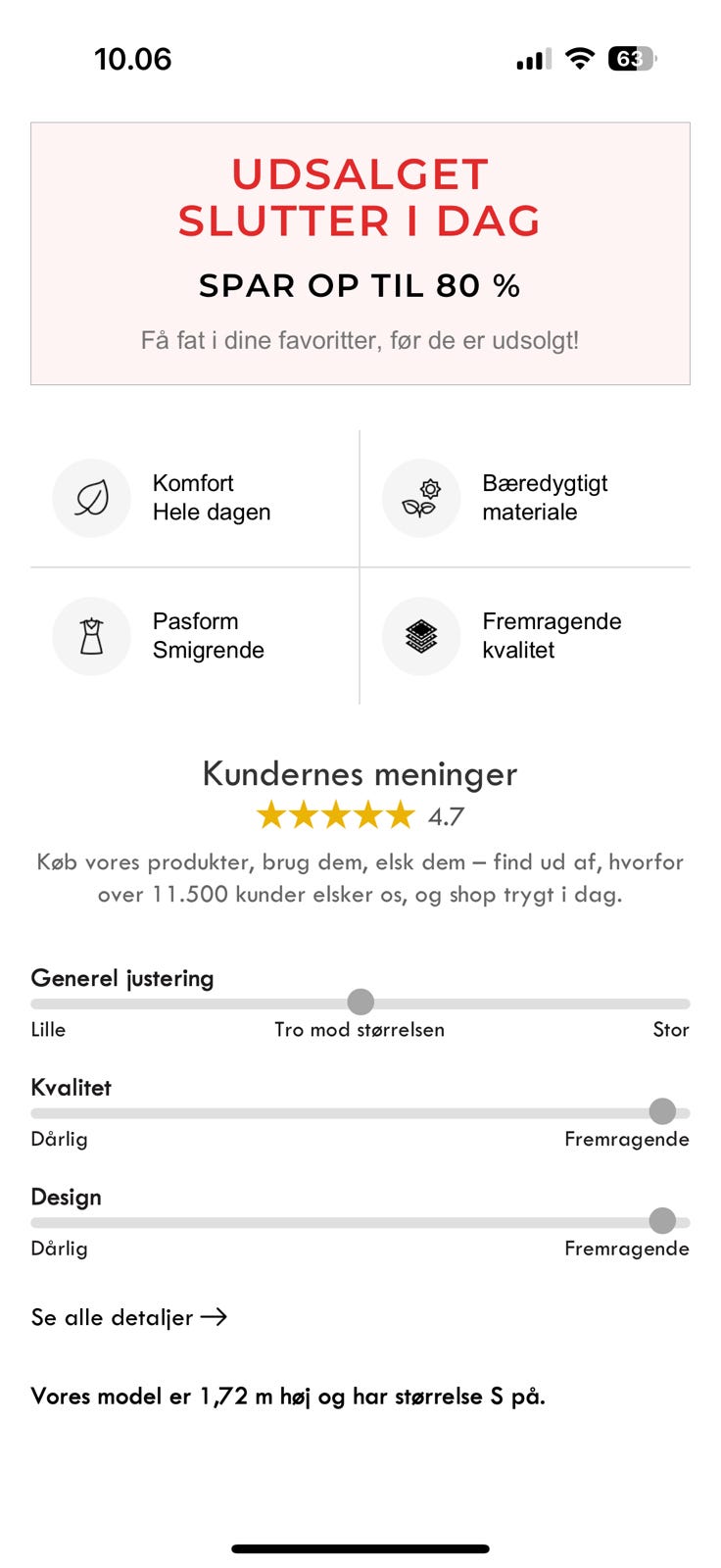This screenshot has width=721, height=1568.
Task: Select the fifth star in the rating
Action: coord(400,815)
